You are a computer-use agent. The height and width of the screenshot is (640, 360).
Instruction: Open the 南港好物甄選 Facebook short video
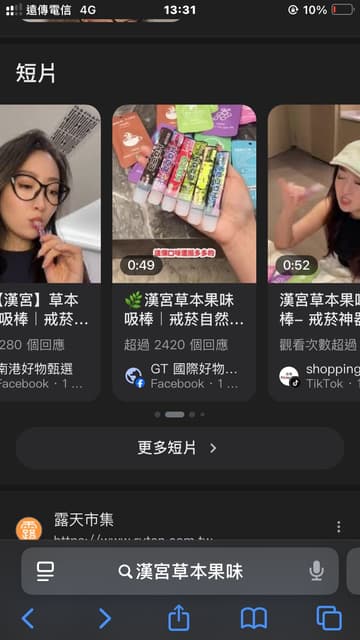pyautogui.click(x=50, y=253)
